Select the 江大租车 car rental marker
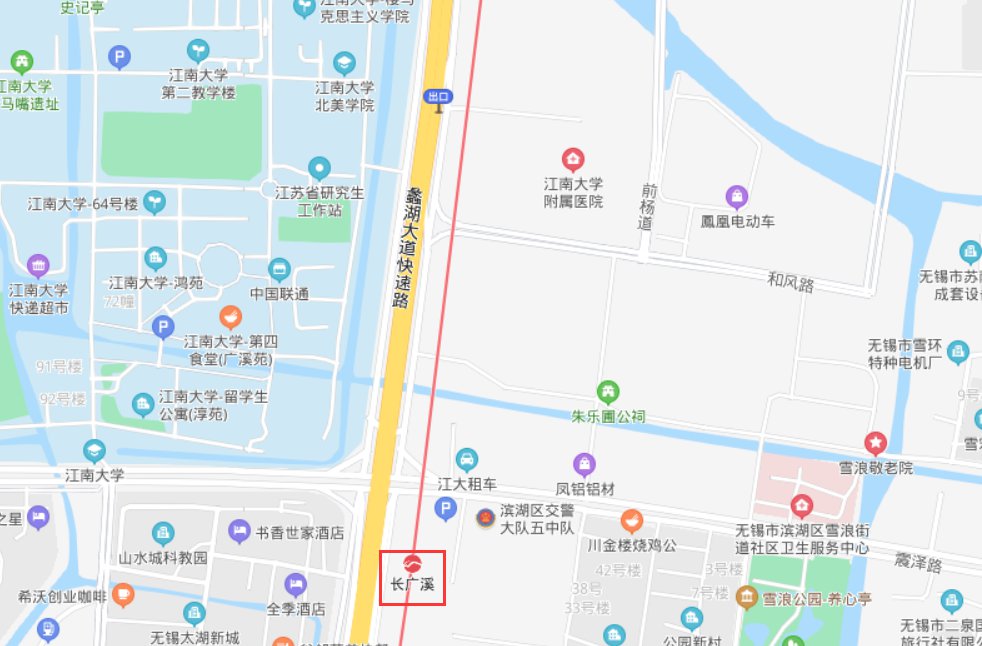This screenshot has height=646, width=982. (466, 460)
